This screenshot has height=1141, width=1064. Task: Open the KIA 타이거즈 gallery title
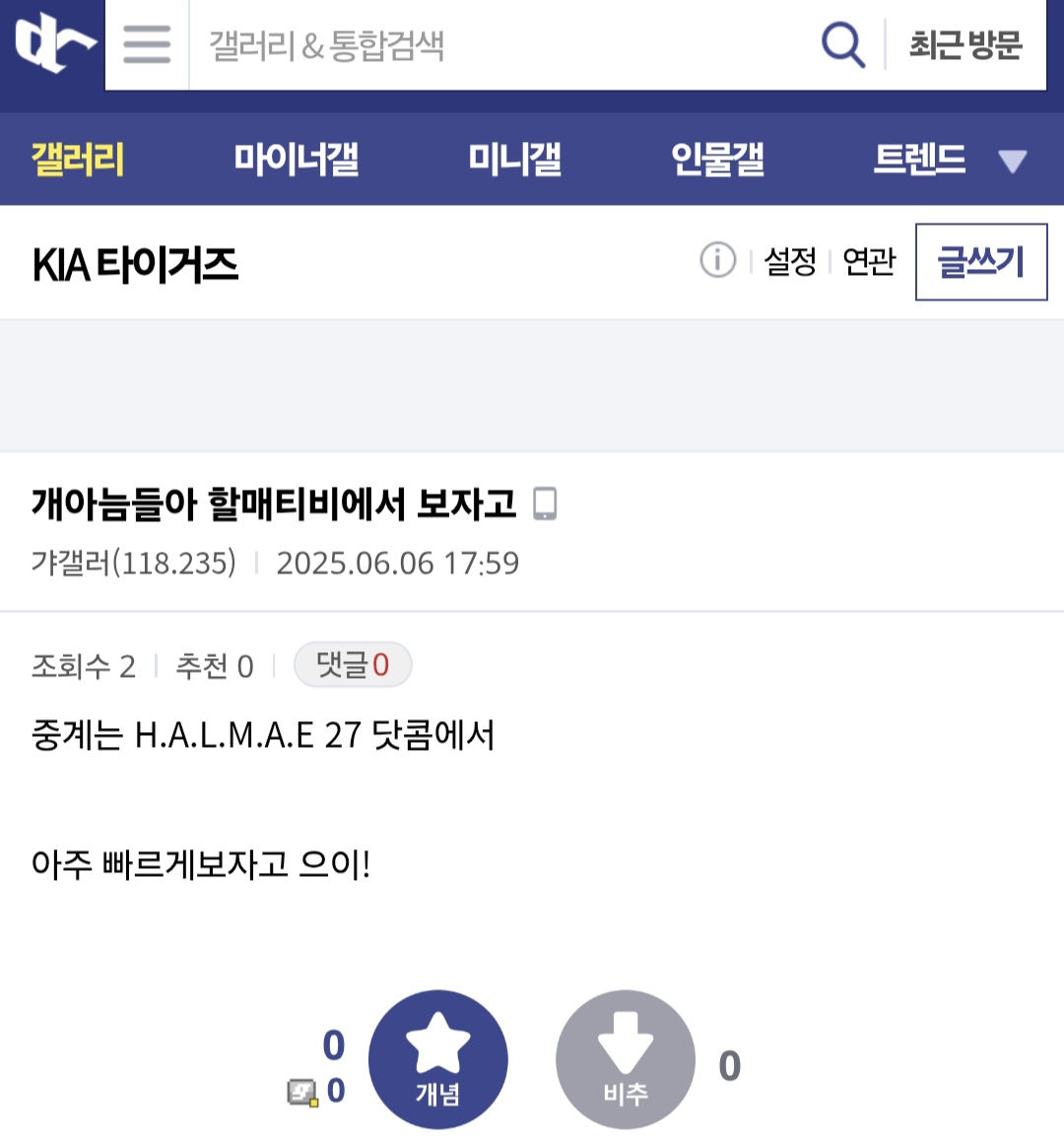tap(135, 263)
